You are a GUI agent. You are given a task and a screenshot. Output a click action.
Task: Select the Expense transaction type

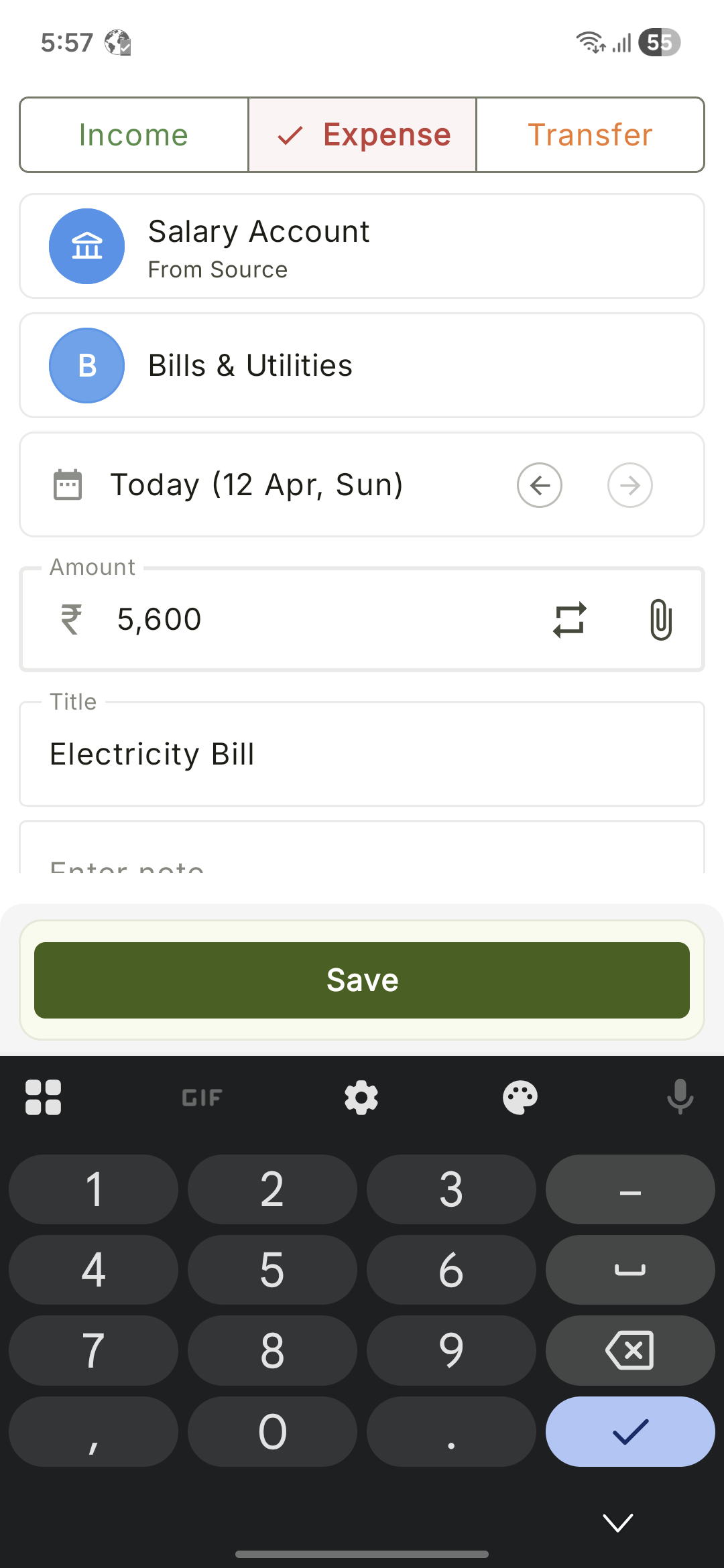tap(363, 135)
